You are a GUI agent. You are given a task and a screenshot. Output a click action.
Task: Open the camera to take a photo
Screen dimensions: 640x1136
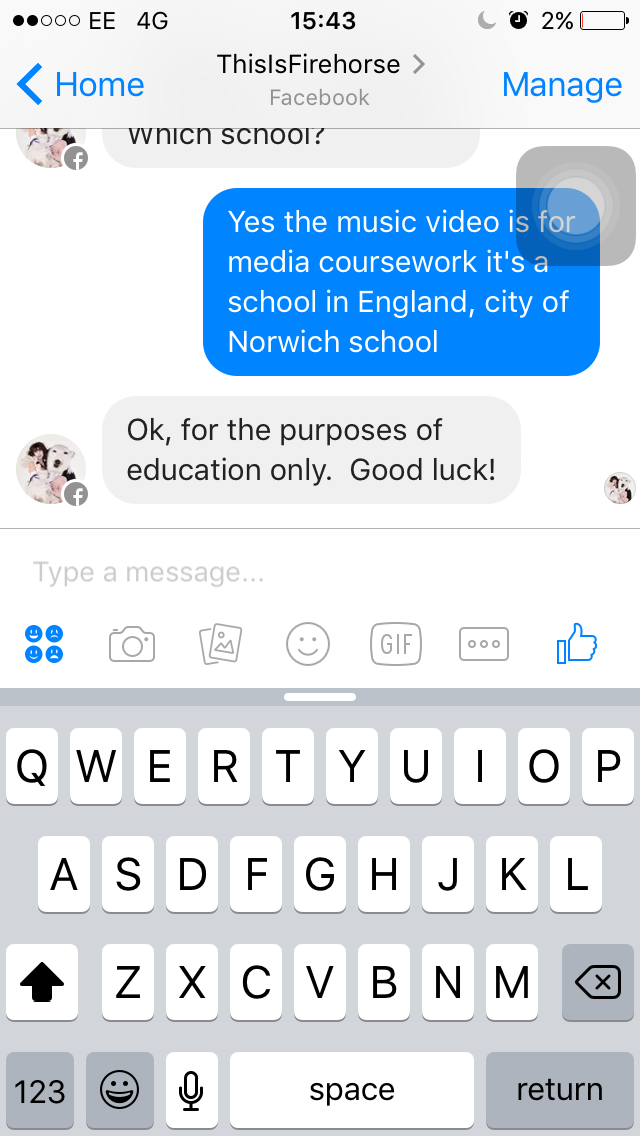[132, 644]
